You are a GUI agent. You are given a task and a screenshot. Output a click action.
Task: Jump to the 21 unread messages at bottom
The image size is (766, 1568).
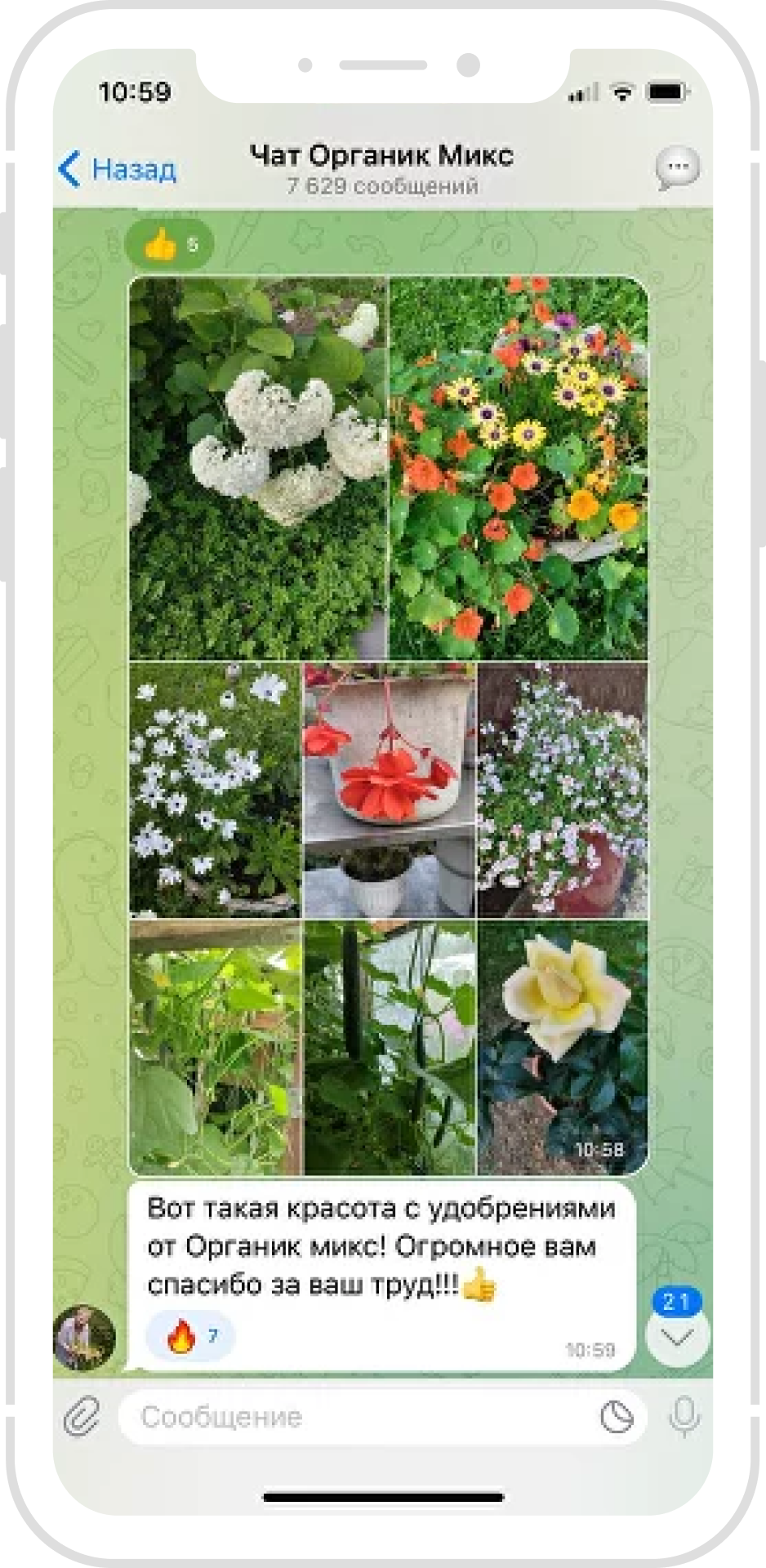click(x=677, y=1329)
